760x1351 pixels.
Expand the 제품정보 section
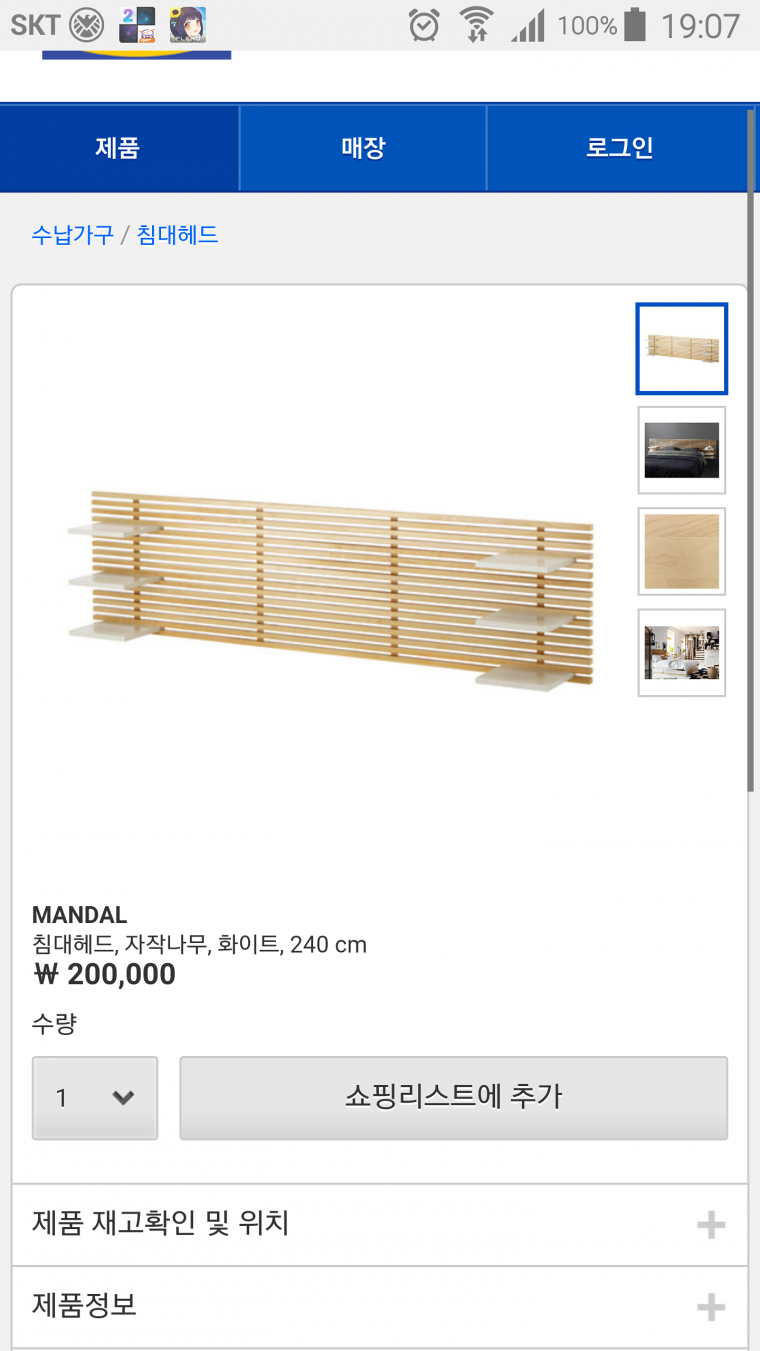point(380,1306)
